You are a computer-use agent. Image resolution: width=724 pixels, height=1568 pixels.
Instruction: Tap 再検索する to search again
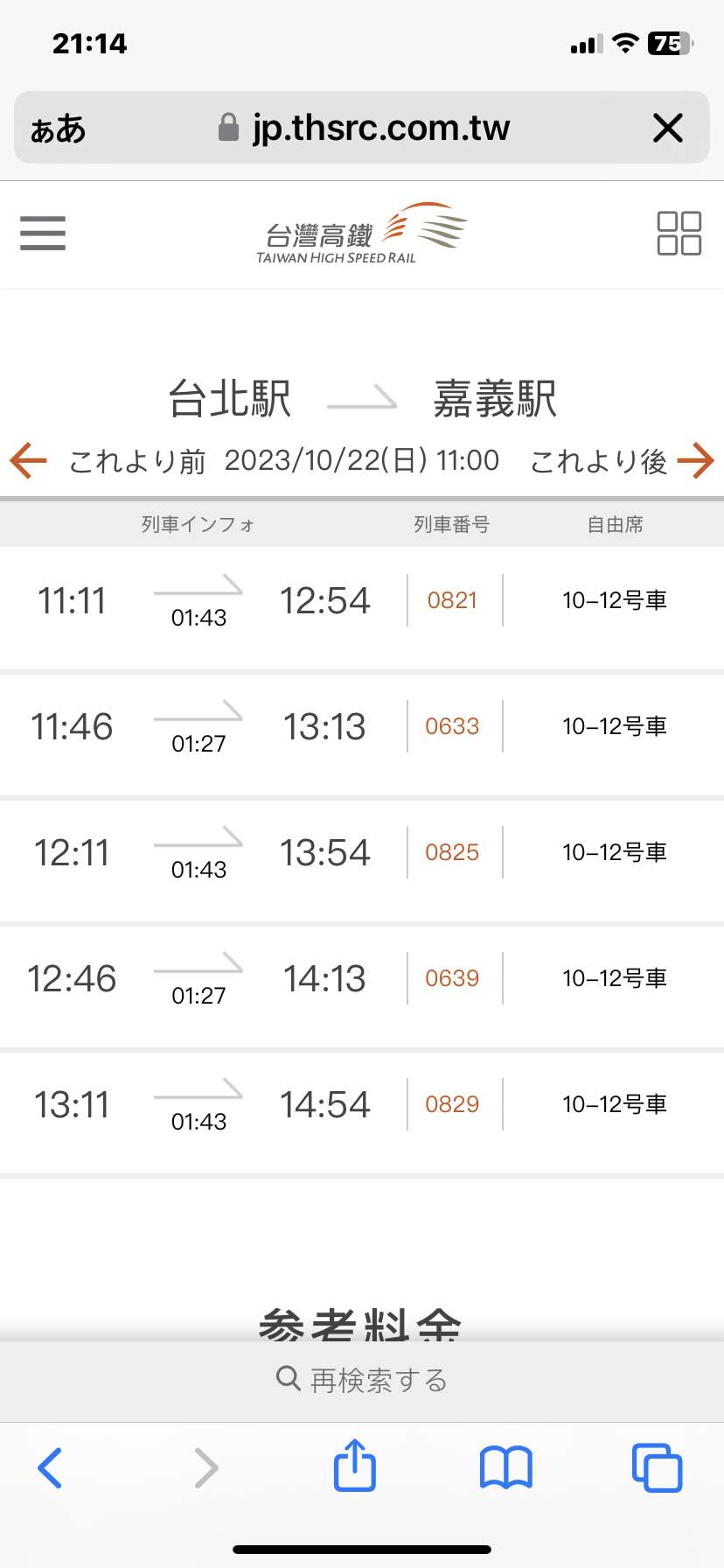point(362,1380)
